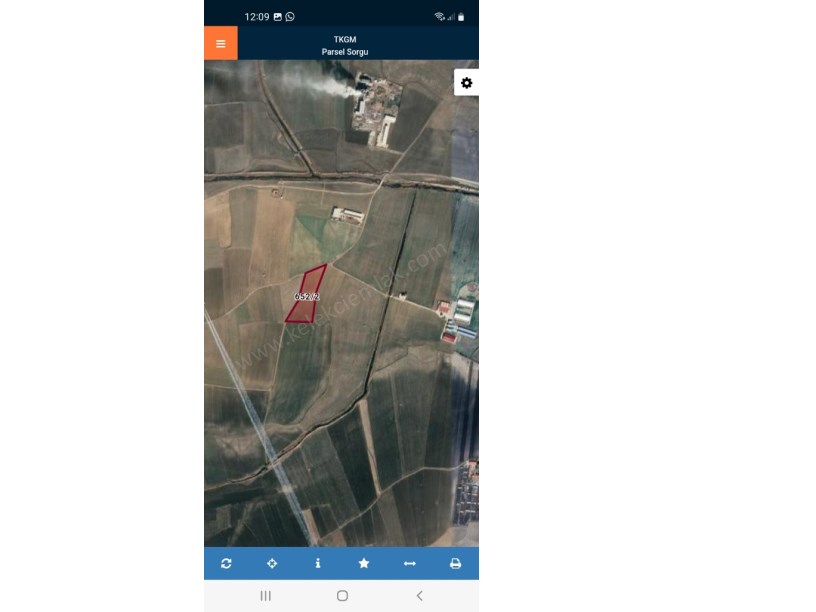
Task: Open the orange hamburger menu
Action: (x=221, y=44)
